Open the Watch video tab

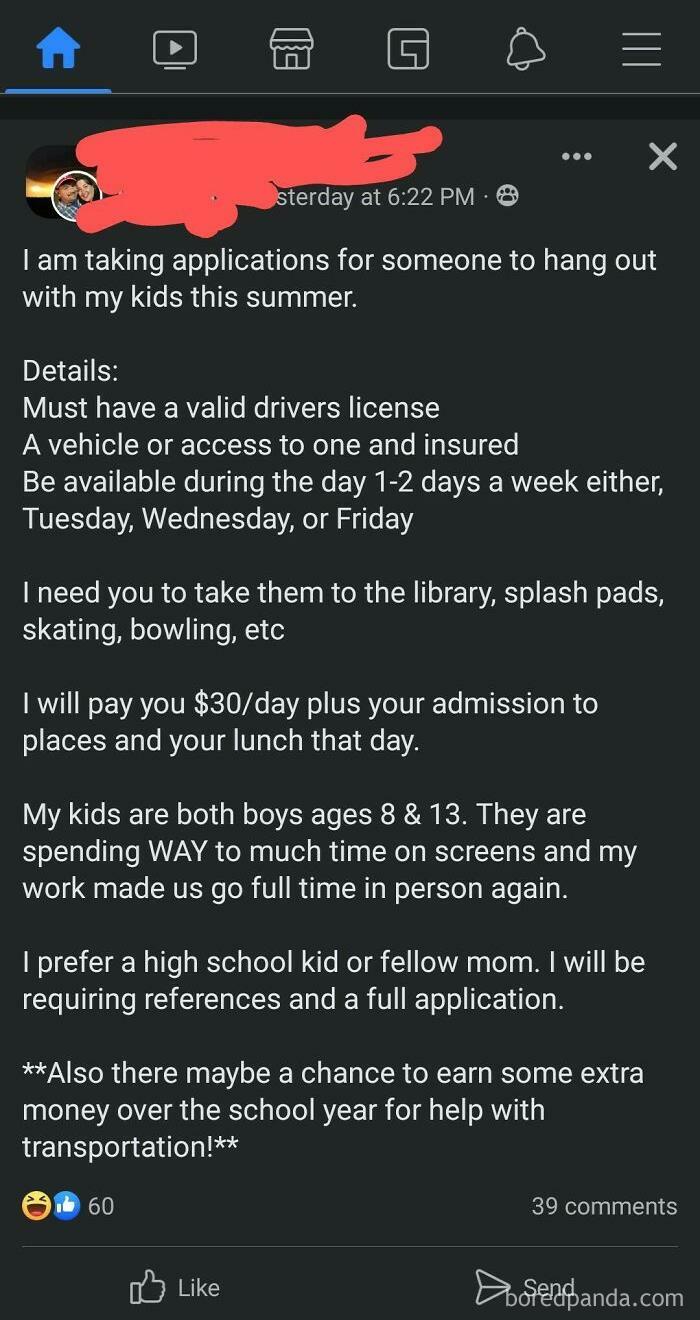pyautogui.click(x=175, y=48)
